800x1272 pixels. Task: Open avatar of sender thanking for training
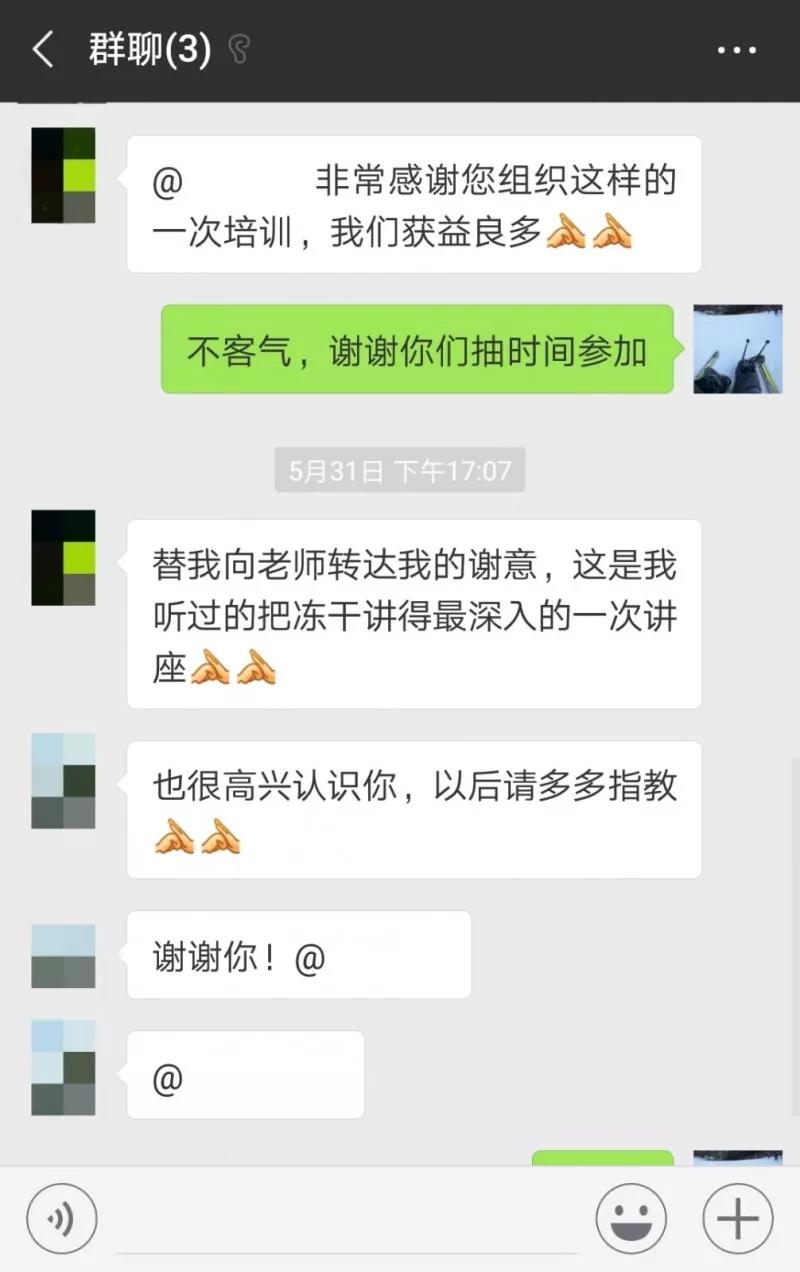[x=63, y=175]
